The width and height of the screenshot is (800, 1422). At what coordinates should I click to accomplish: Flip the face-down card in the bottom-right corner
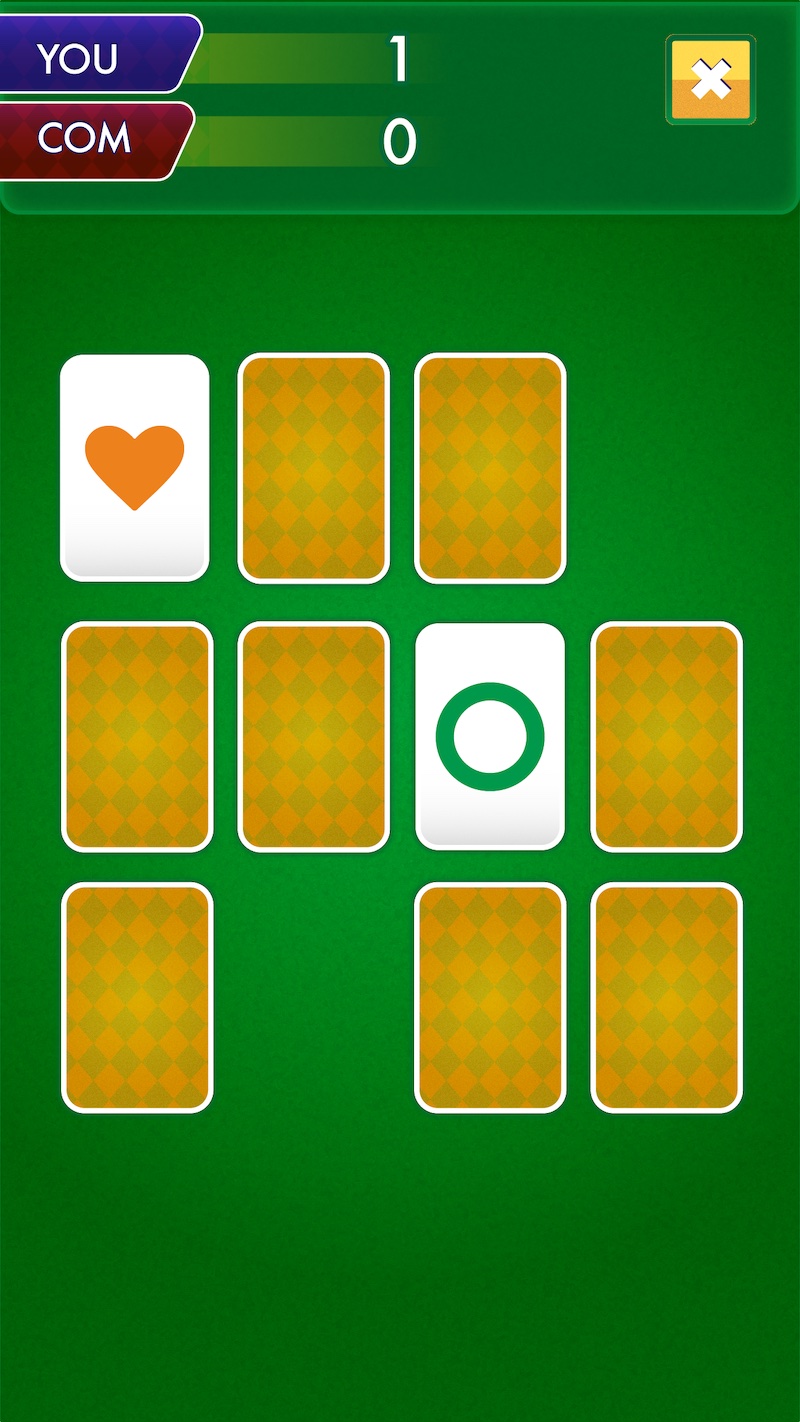pyautogui.click(x=666, y=997)
